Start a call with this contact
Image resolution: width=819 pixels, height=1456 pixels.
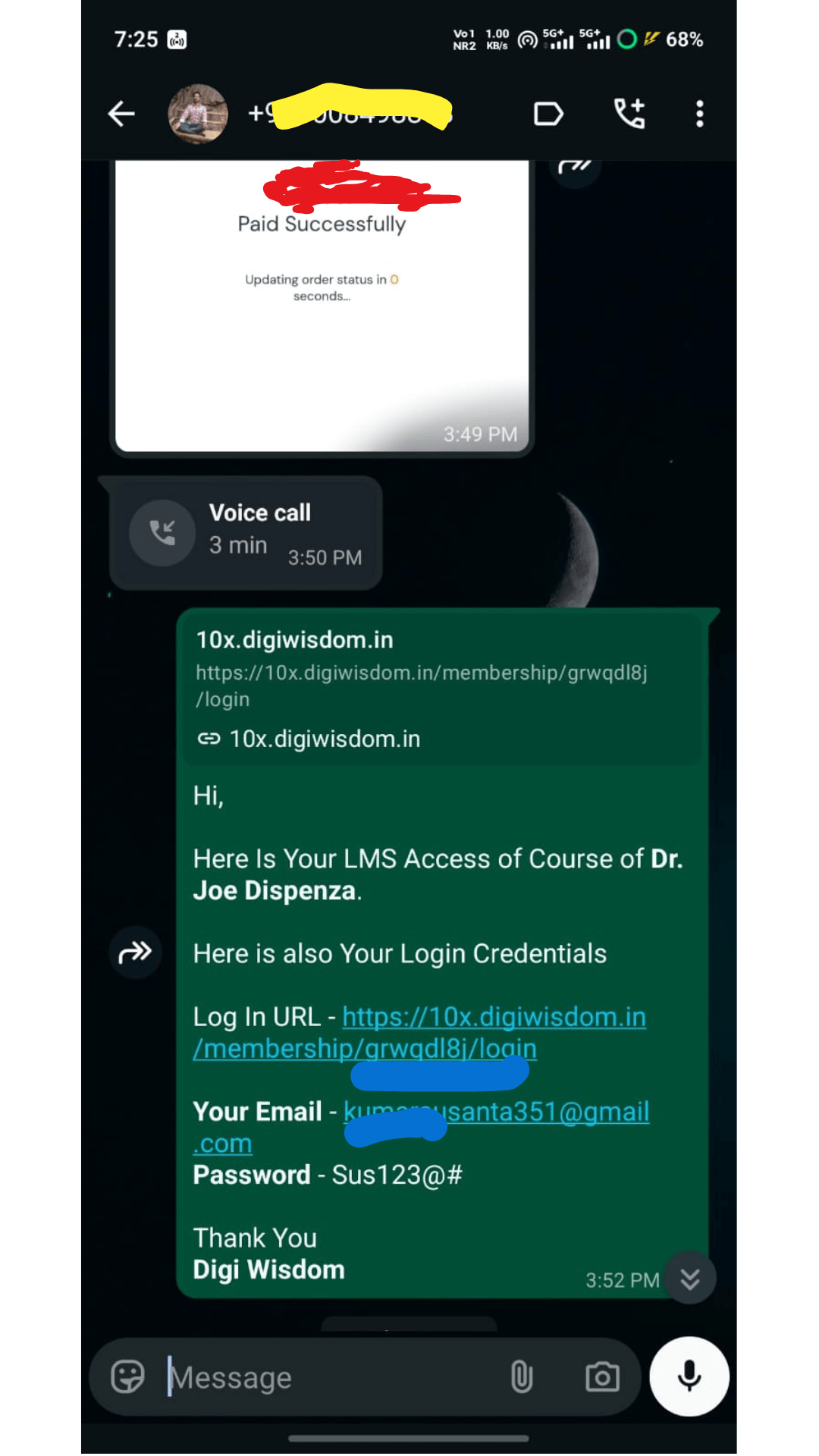[629, 115]
